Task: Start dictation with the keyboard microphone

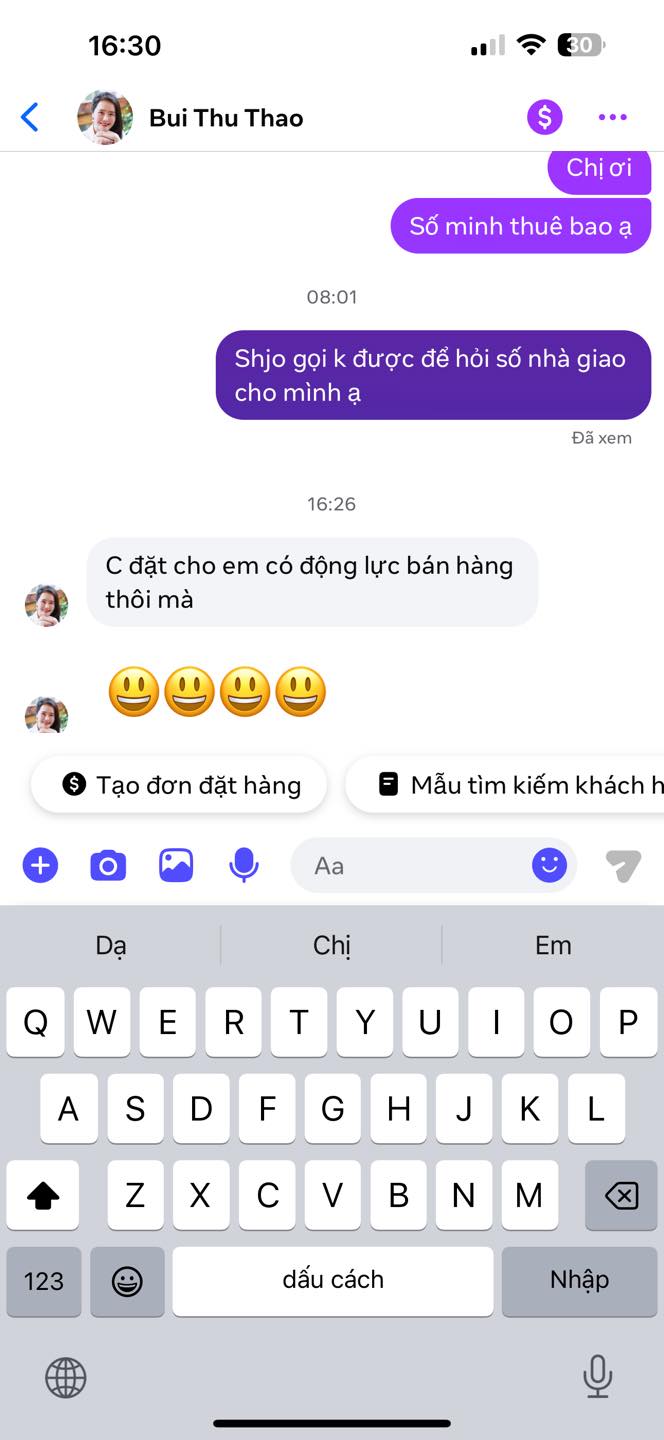Action: click(x=597, y=1377)
